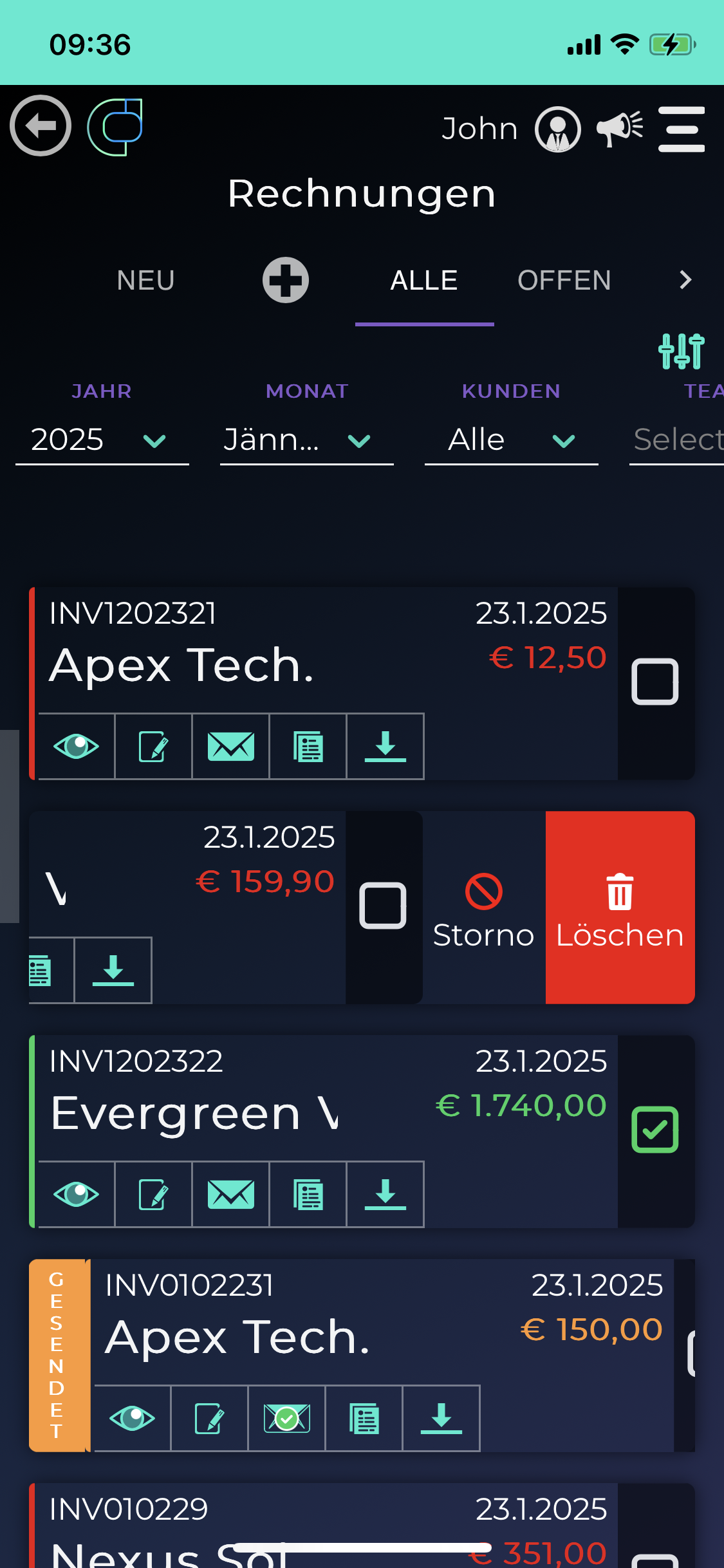Expand the Jahr dropdown showing 2025

coord(102,440)
